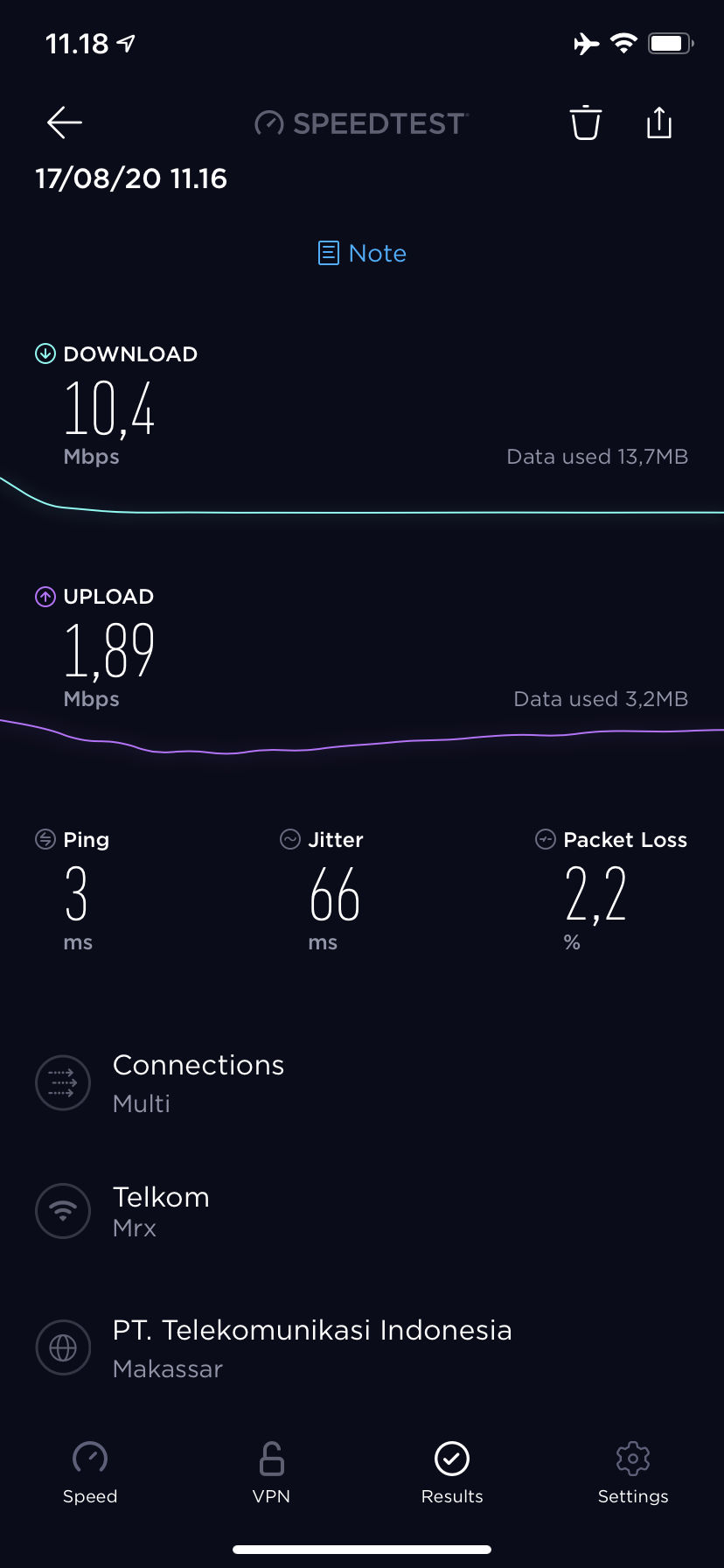Open the VPN tab
Viewport: 724px width, 1568px height.
coord(271,1473)
